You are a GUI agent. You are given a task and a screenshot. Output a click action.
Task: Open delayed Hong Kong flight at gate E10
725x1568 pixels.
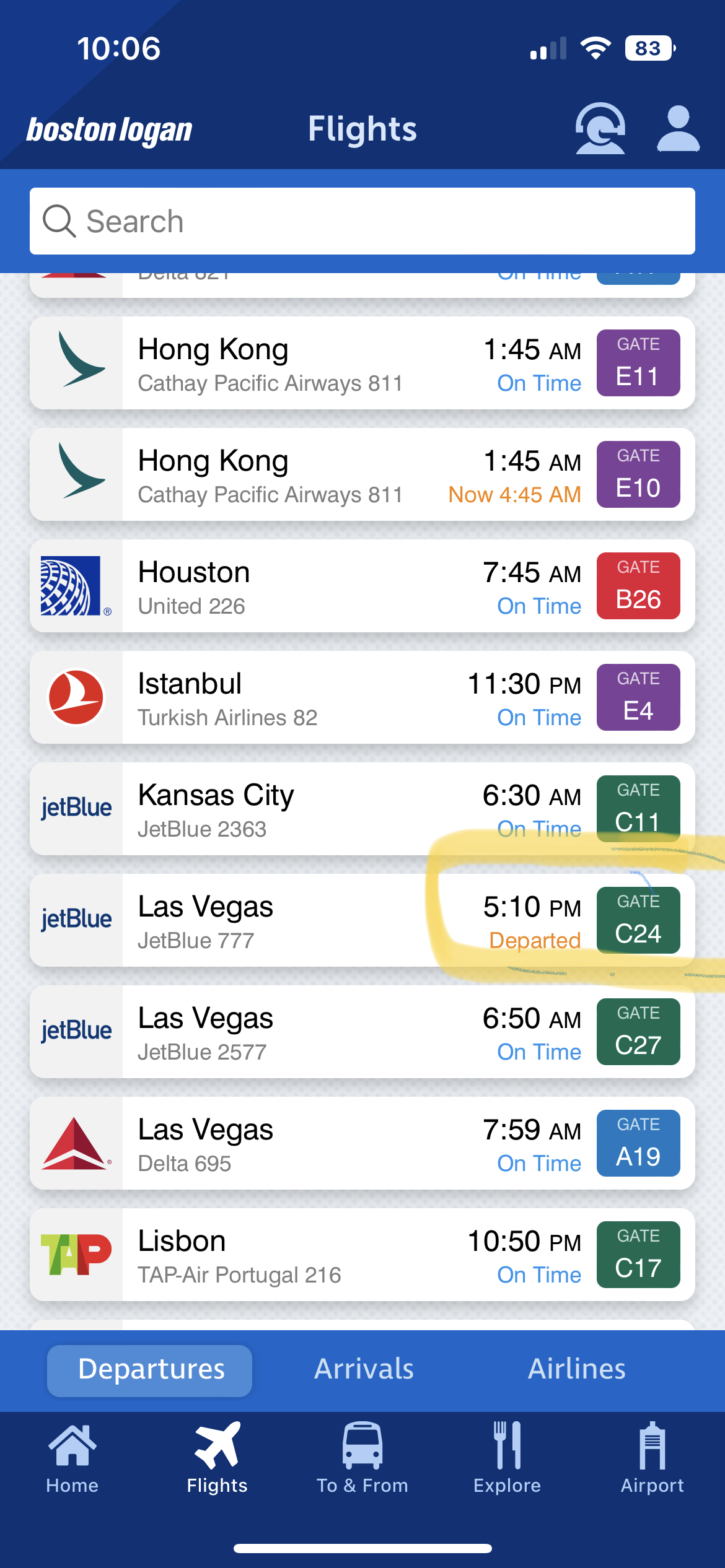click(x=362, y=475)
